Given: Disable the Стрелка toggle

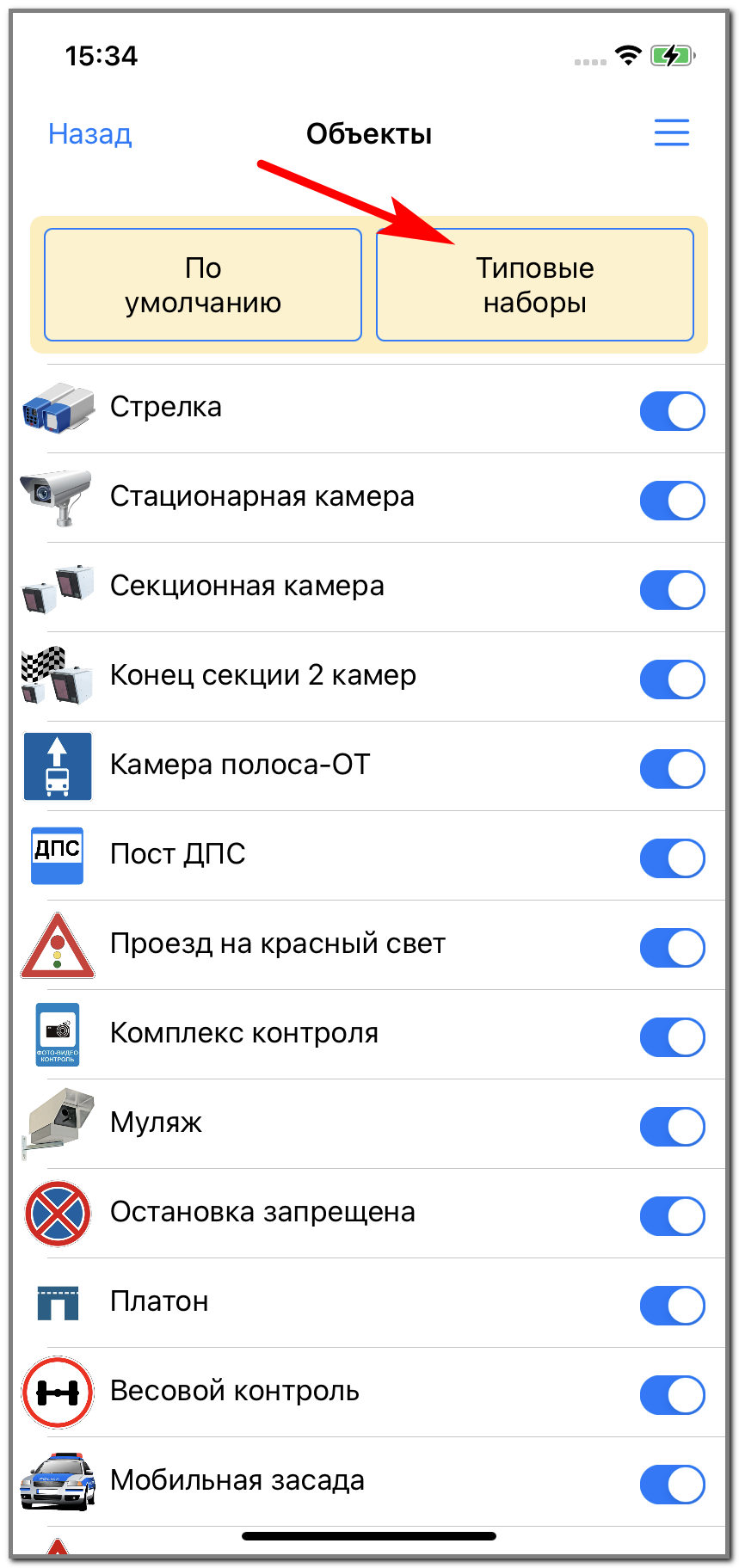Looking at the screenshot, I should pos(672,411).
